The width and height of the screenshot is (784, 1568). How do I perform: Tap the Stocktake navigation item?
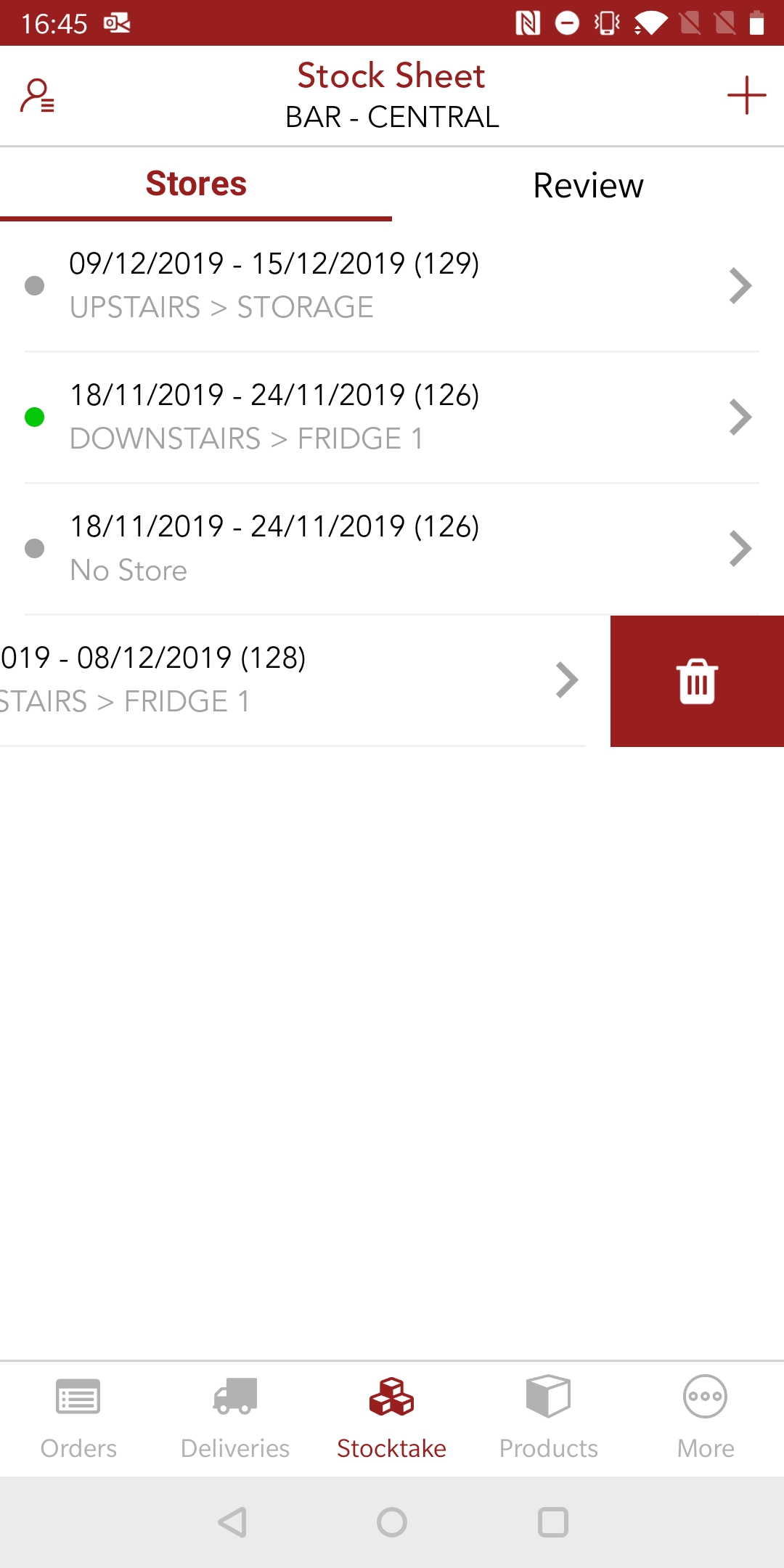click(392, 1417)
